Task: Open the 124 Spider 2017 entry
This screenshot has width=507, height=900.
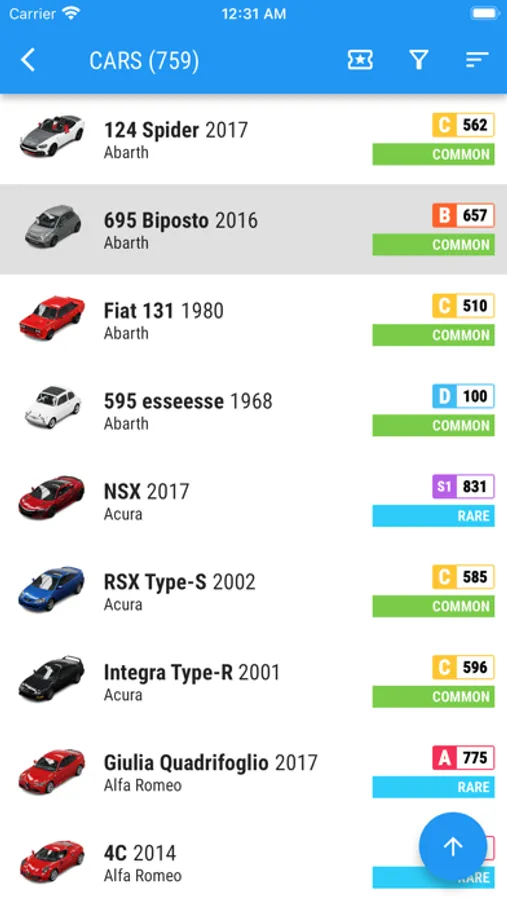Action: pyautogui.click(x=253, y=139)
